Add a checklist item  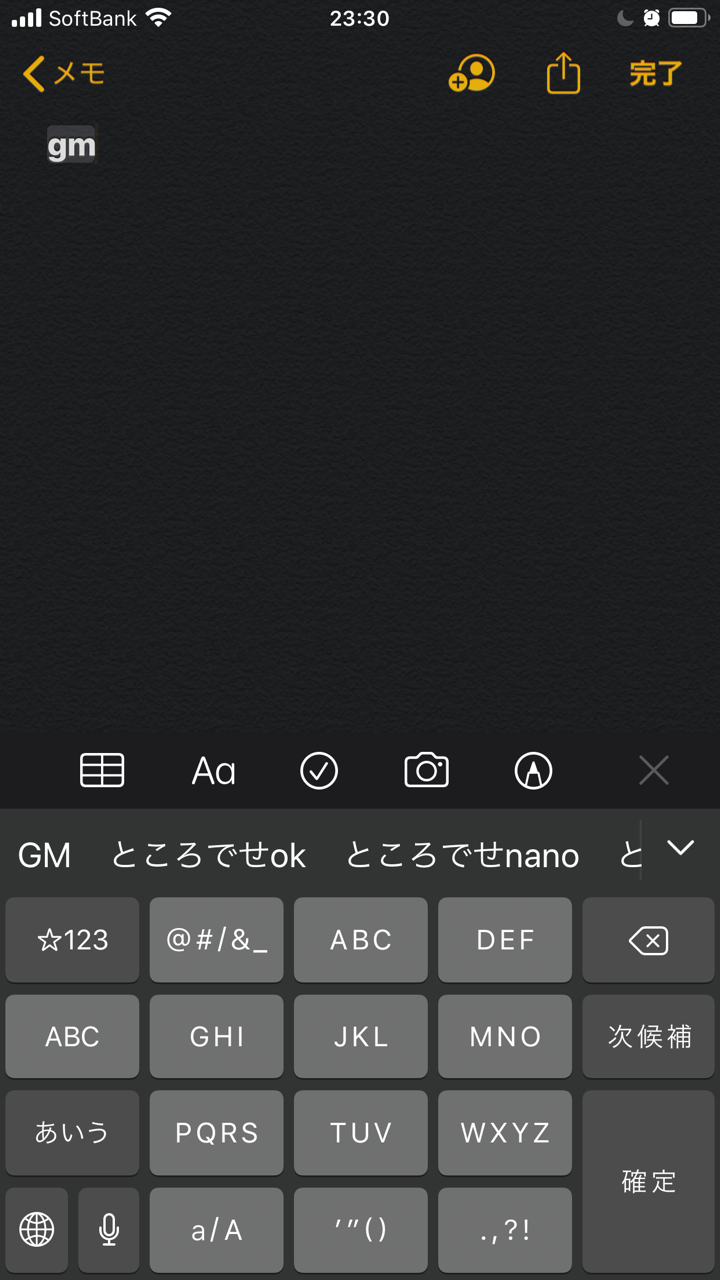click(319, 771)
